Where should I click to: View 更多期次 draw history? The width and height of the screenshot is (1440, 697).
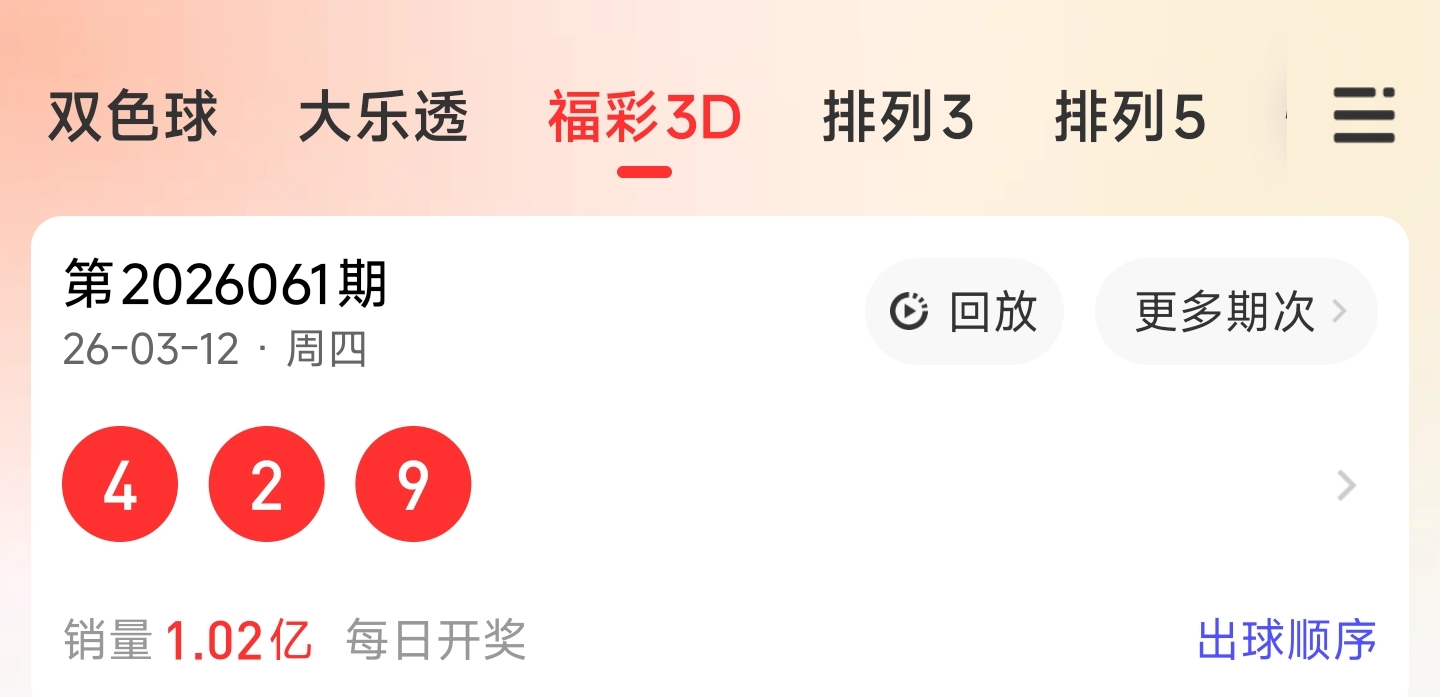tap(1237, 312)
